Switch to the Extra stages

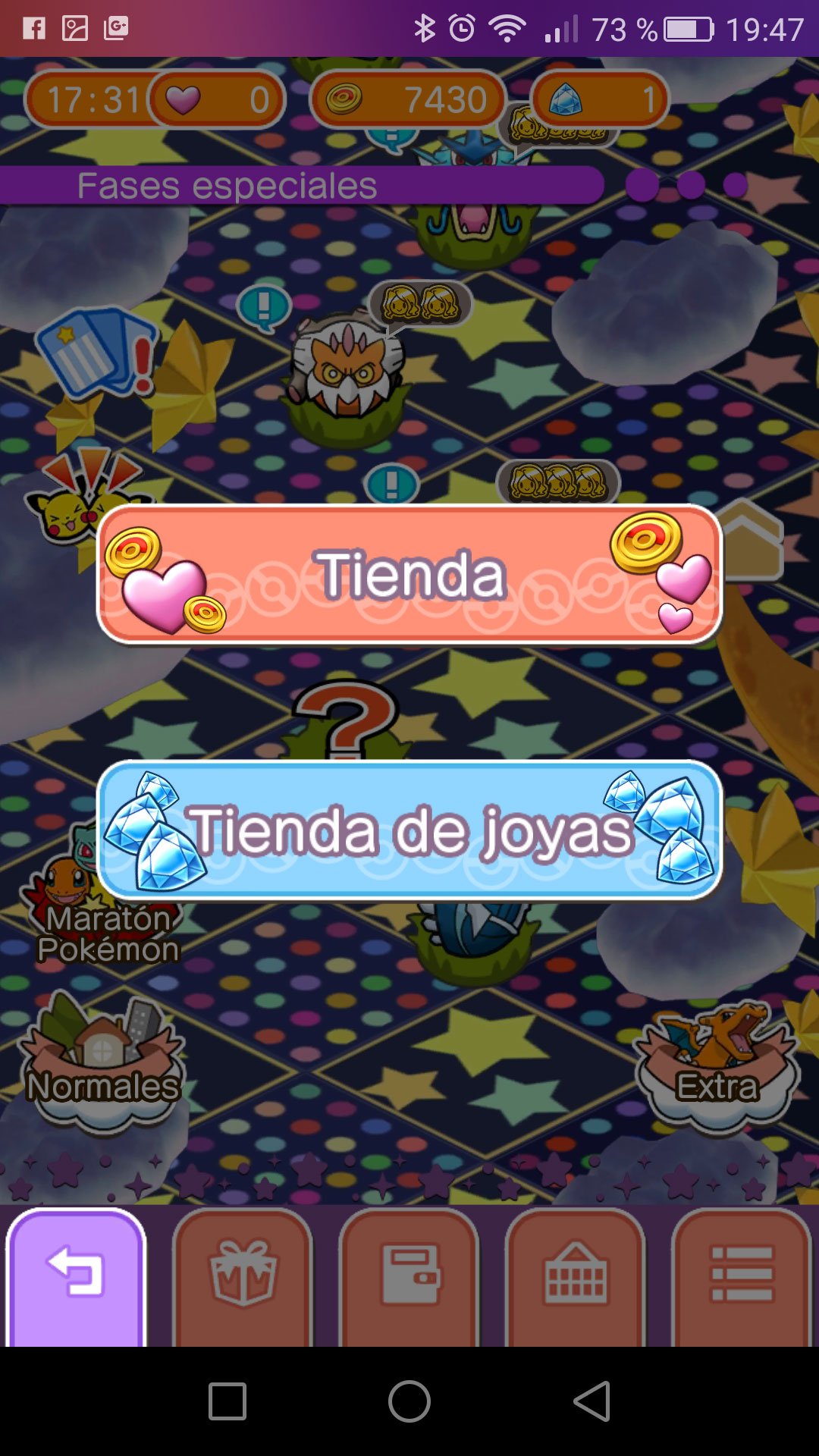[x=717, y=1065]
